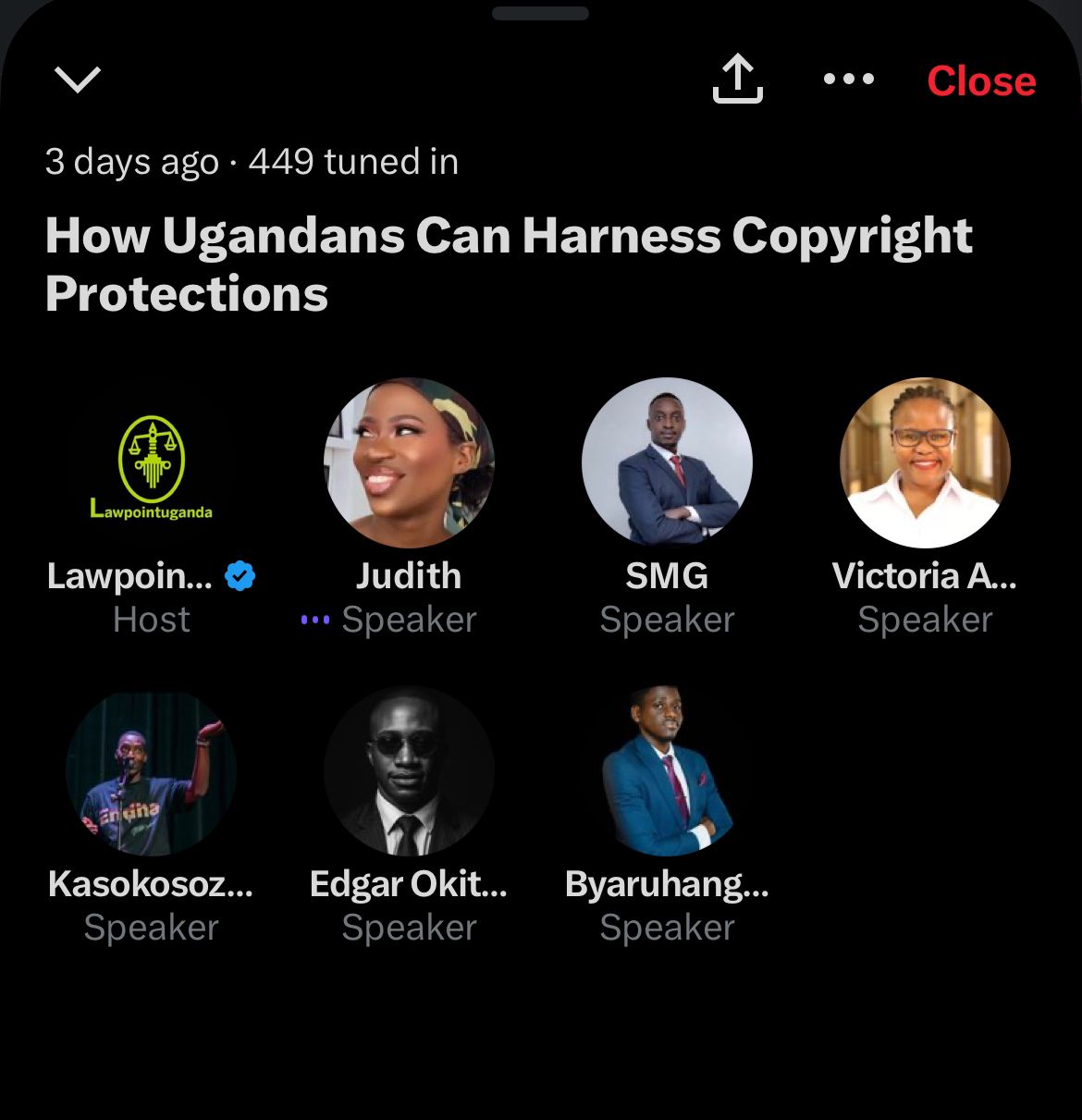View speaker Judith's profile
This screenshot has width=1082, height=1120.
coord(409,463)
